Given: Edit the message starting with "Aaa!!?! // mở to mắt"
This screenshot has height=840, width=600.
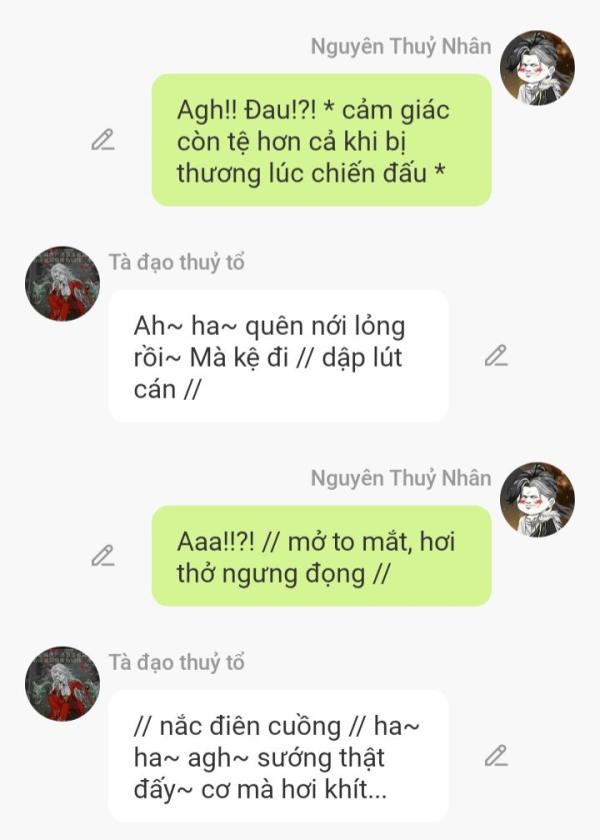Looking at the screenshot, I should [x=103, y=556].
